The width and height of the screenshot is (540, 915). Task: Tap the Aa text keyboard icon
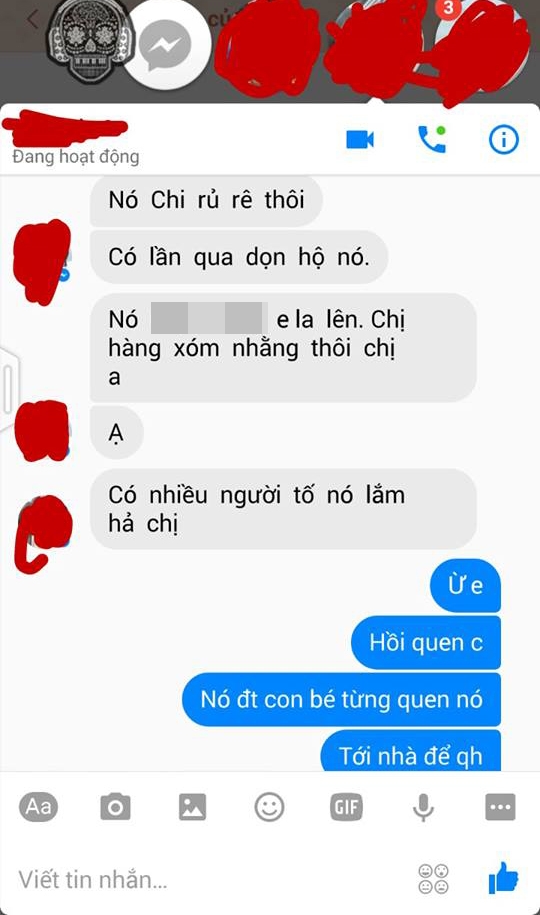(x=39, y=807)
